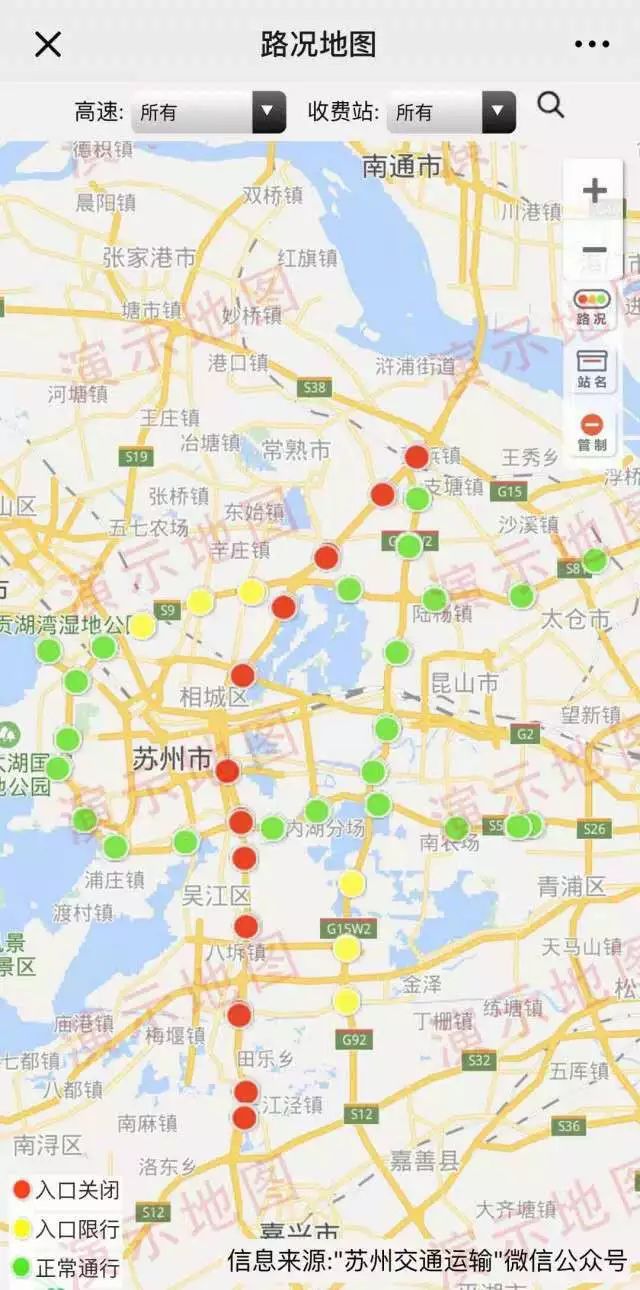640x1290 pixels.
Task: Tap the search magnifier icon
Action: pos(550,105)
